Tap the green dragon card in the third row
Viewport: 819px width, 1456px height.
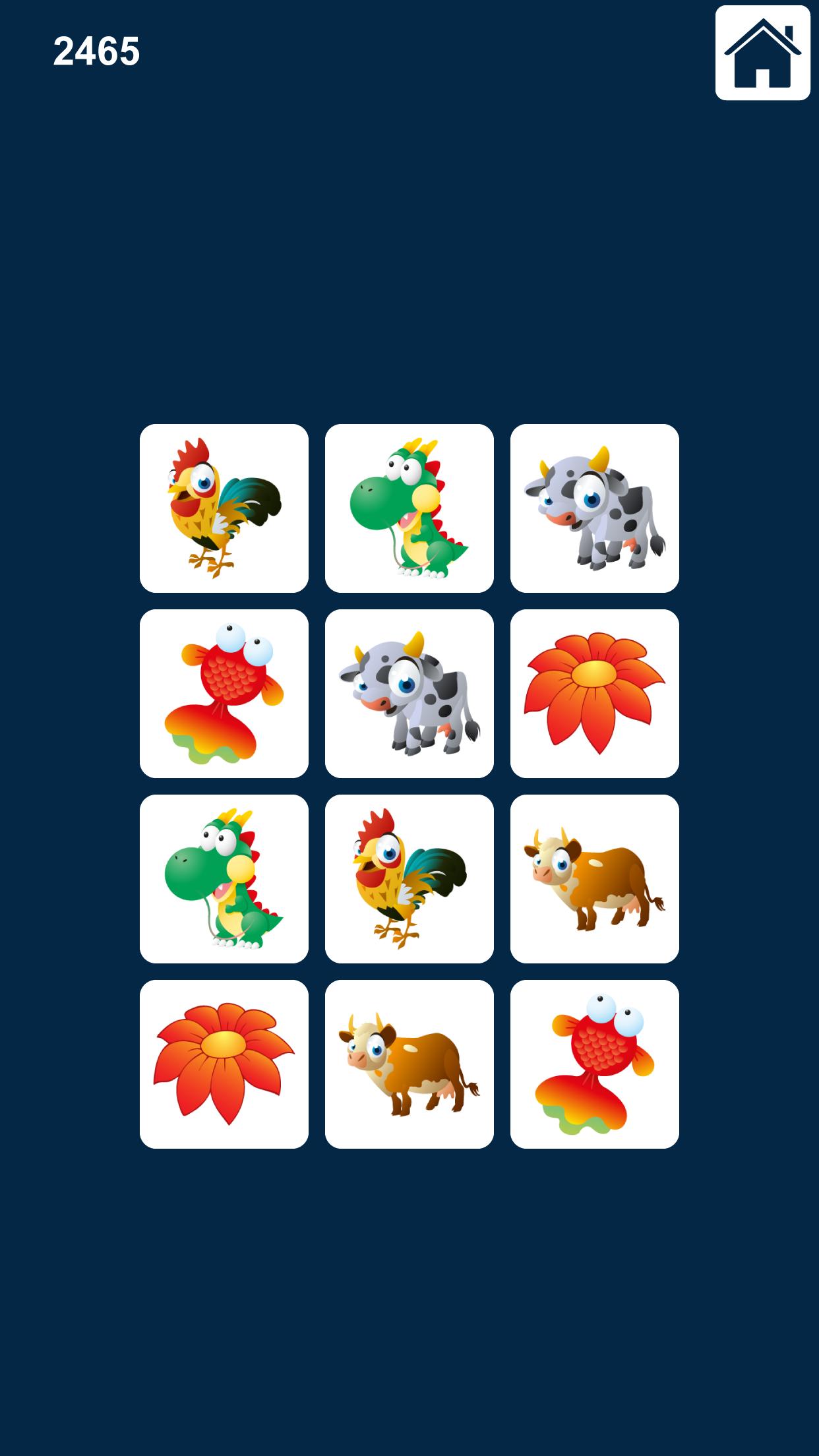(224, 879)
